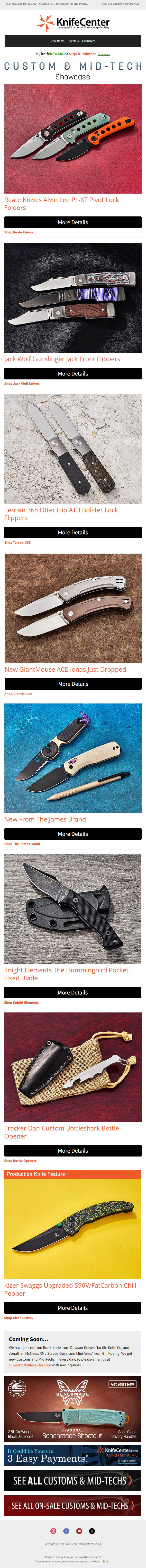Tap Get Yours Now on Benchmade banner
Viewport: 146px width, 1568px height.
122,1384
